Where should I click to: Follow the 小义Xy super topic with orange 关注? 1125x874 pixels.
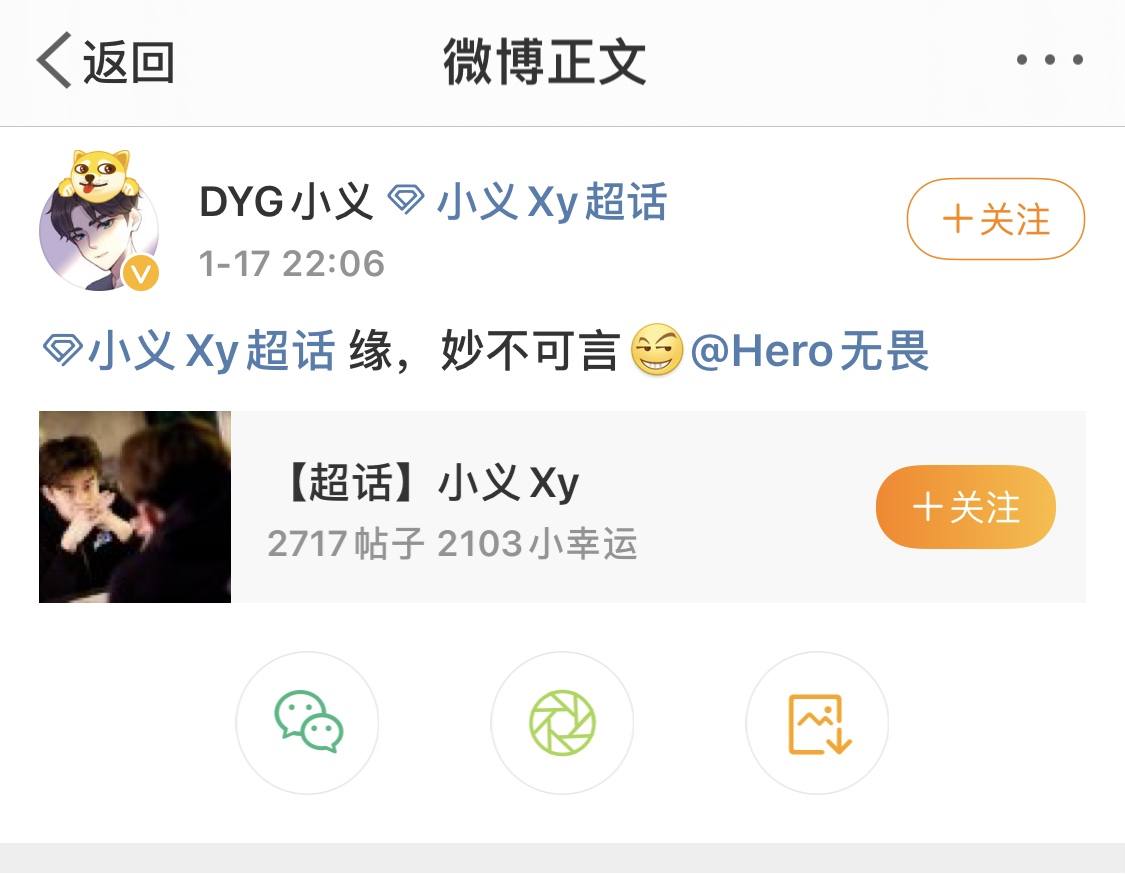(x=965, y=507)
